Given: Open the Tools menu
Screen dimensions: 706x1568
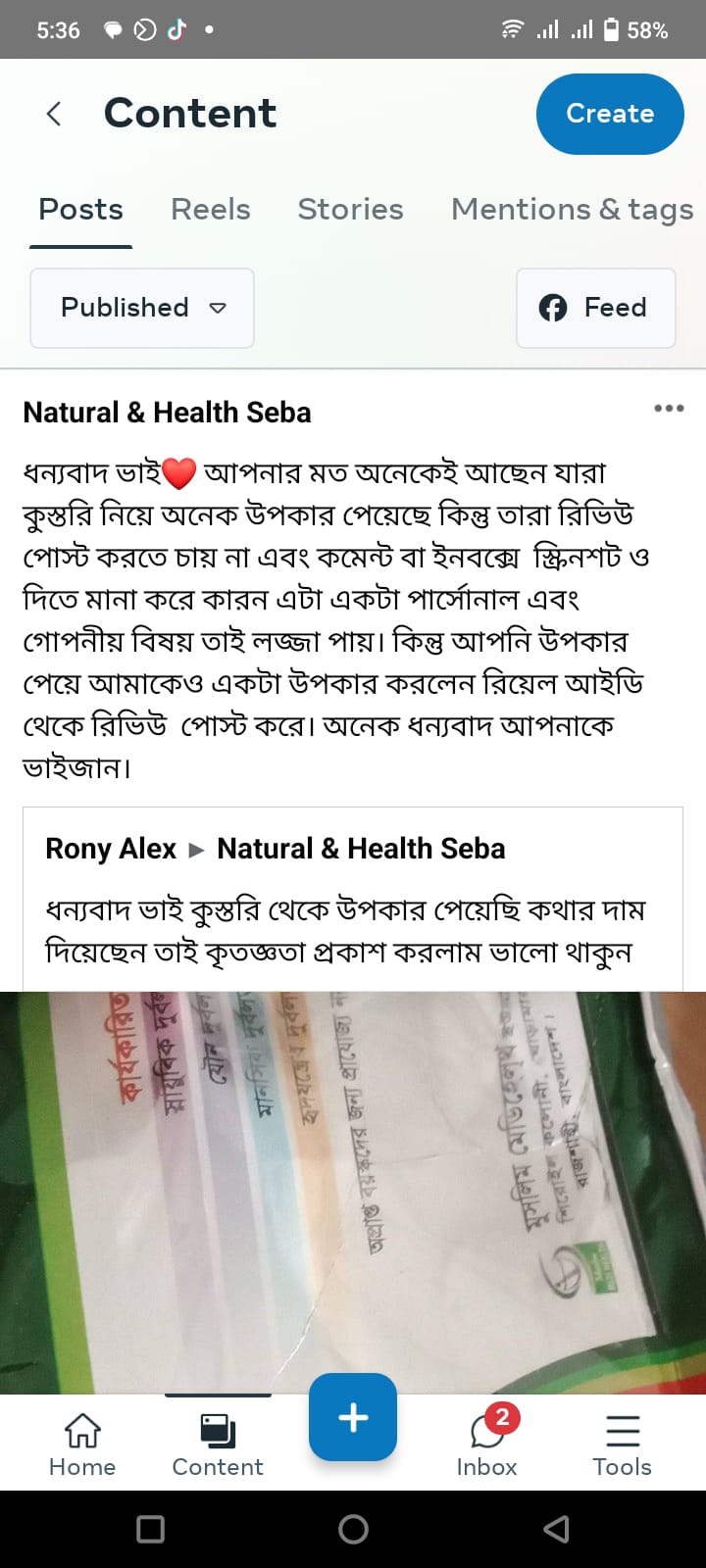Looking at the screenshot, I should tap(622, 1444).
